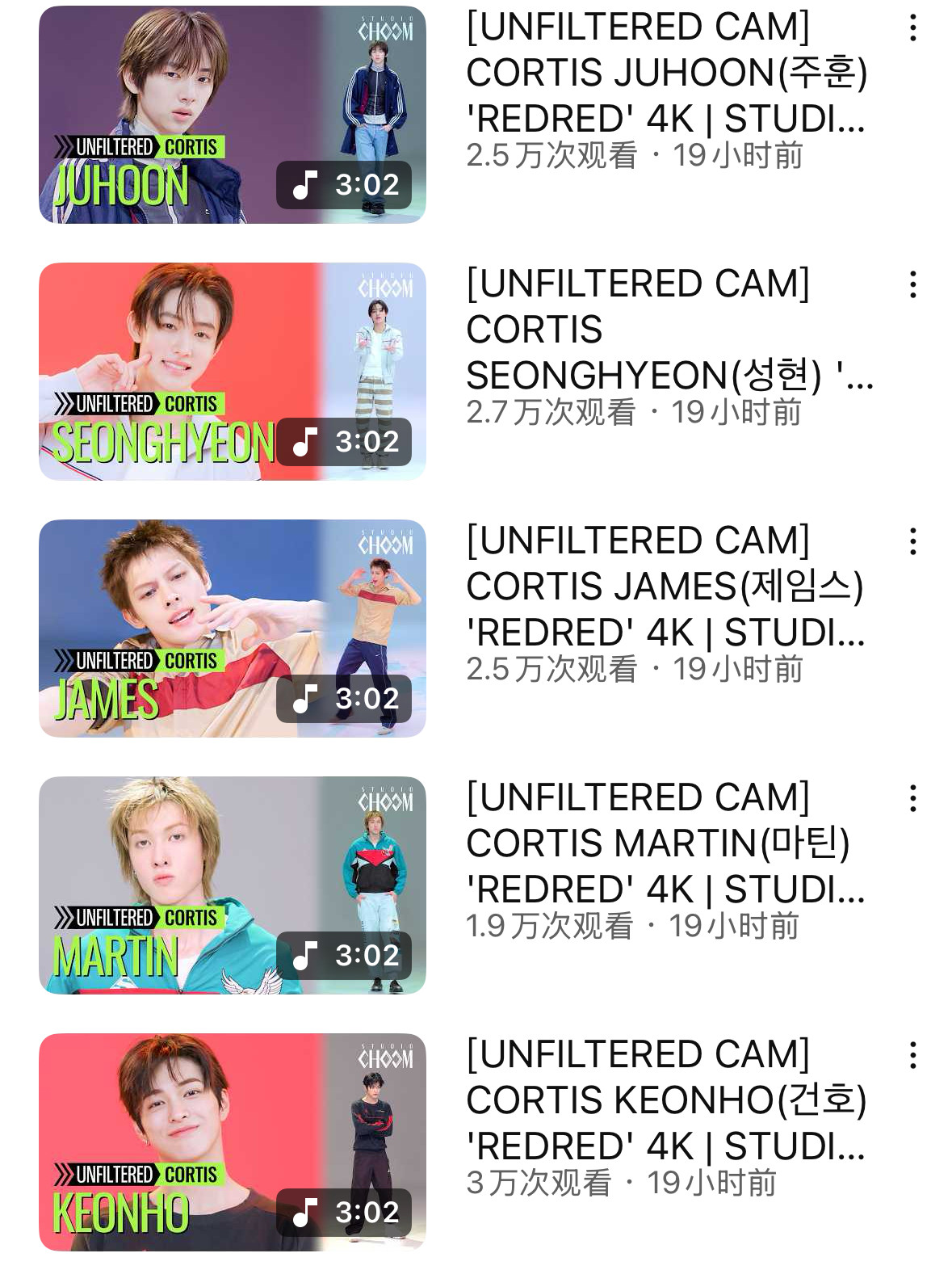Tap the three-dot menu beside the JAMES video
Viewport: 952px width, 1270px height.
(912, 541)
